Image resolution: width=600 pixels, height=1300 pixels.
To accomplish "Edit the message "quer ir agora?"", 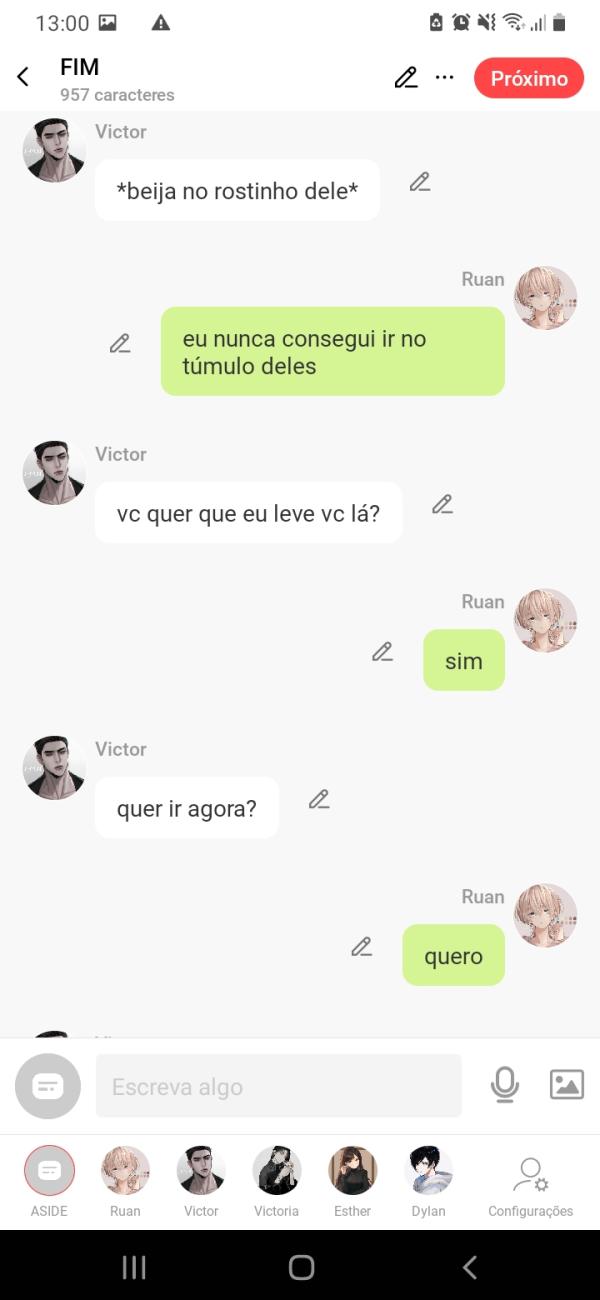I will pyautogui.click(x=319, y=800).
